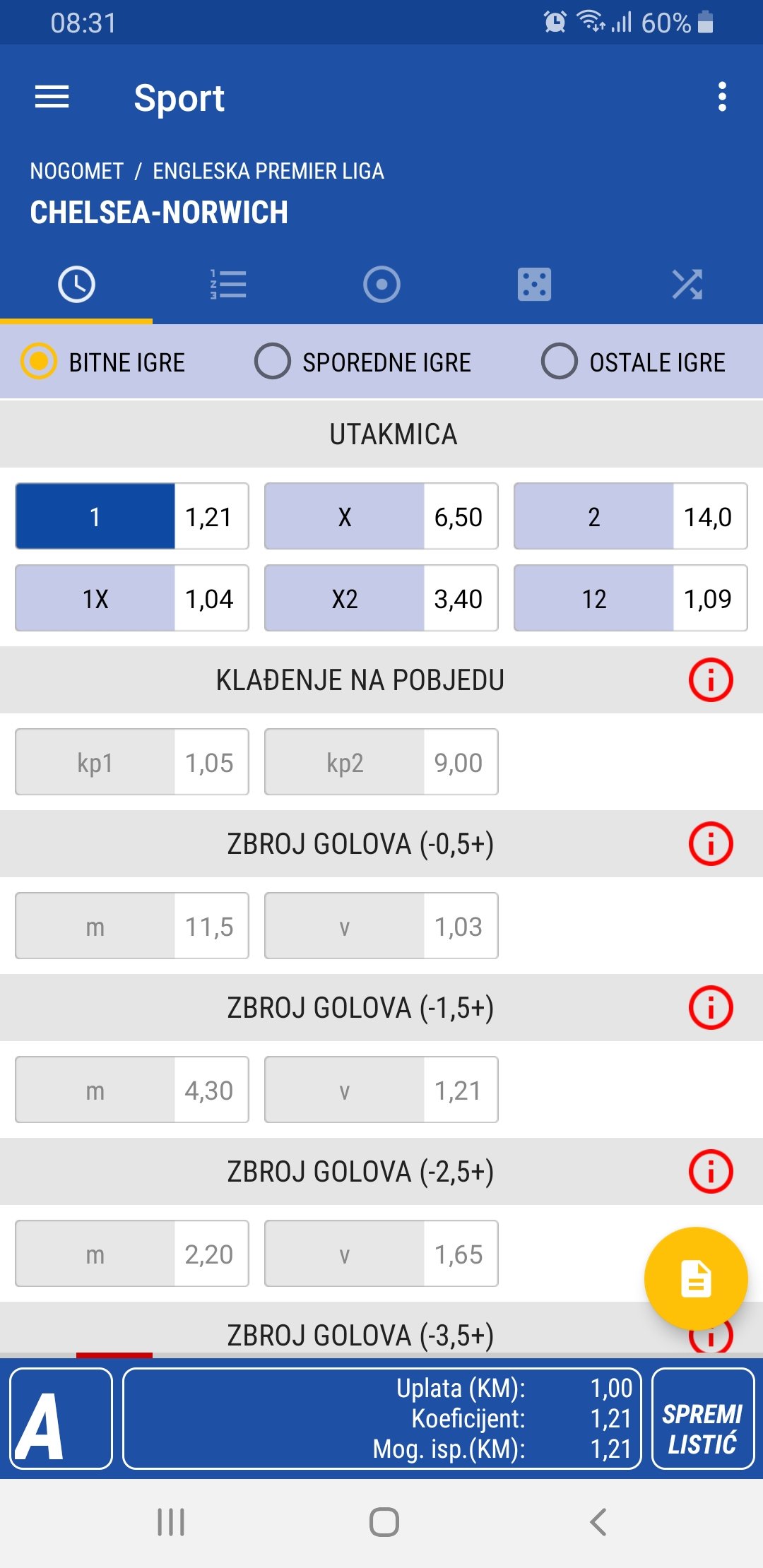
Task: Tap the A button in the bottom bar
Action: (61, 1418)
